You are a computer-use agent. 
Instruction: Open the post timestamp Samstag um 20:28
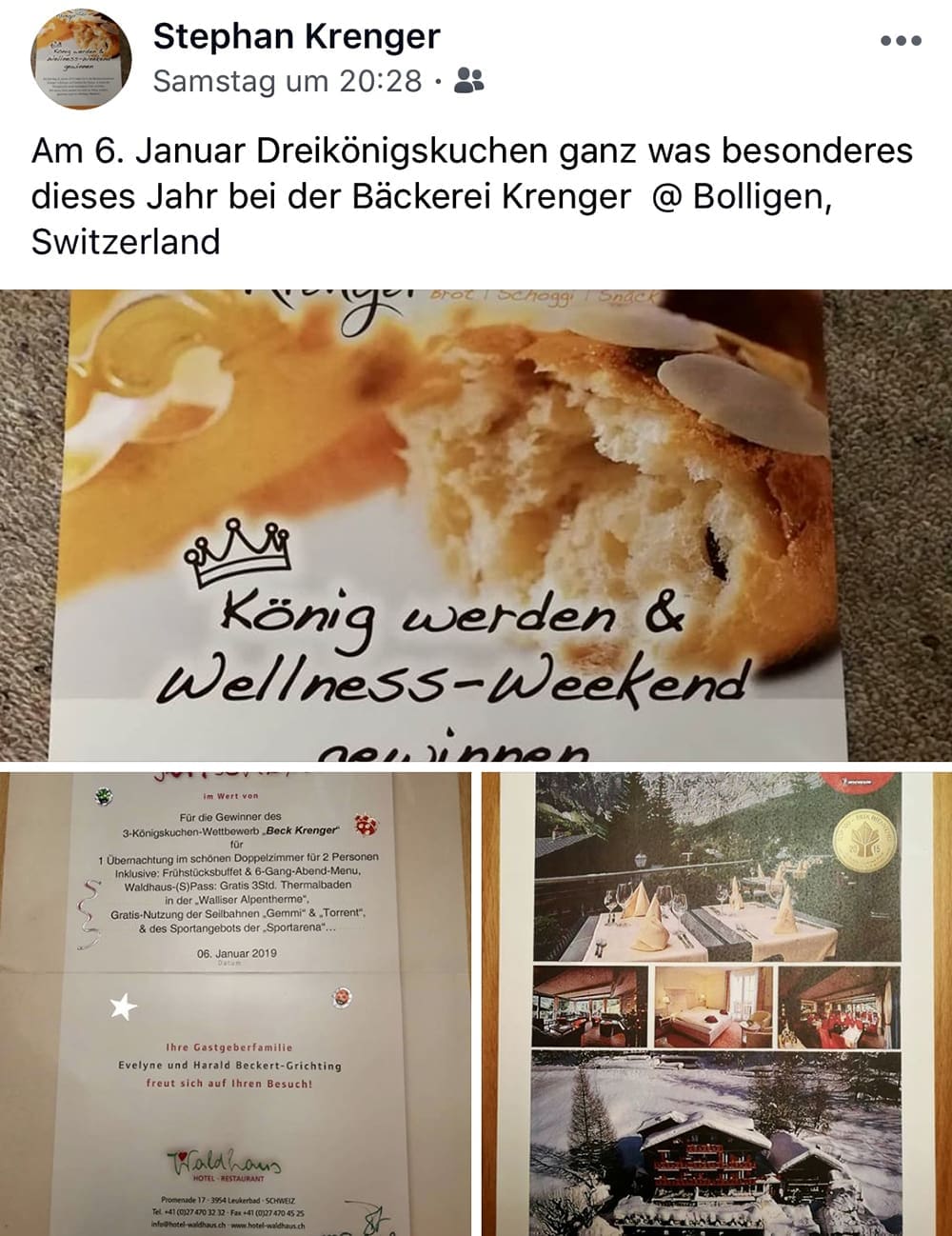(287, 81)
